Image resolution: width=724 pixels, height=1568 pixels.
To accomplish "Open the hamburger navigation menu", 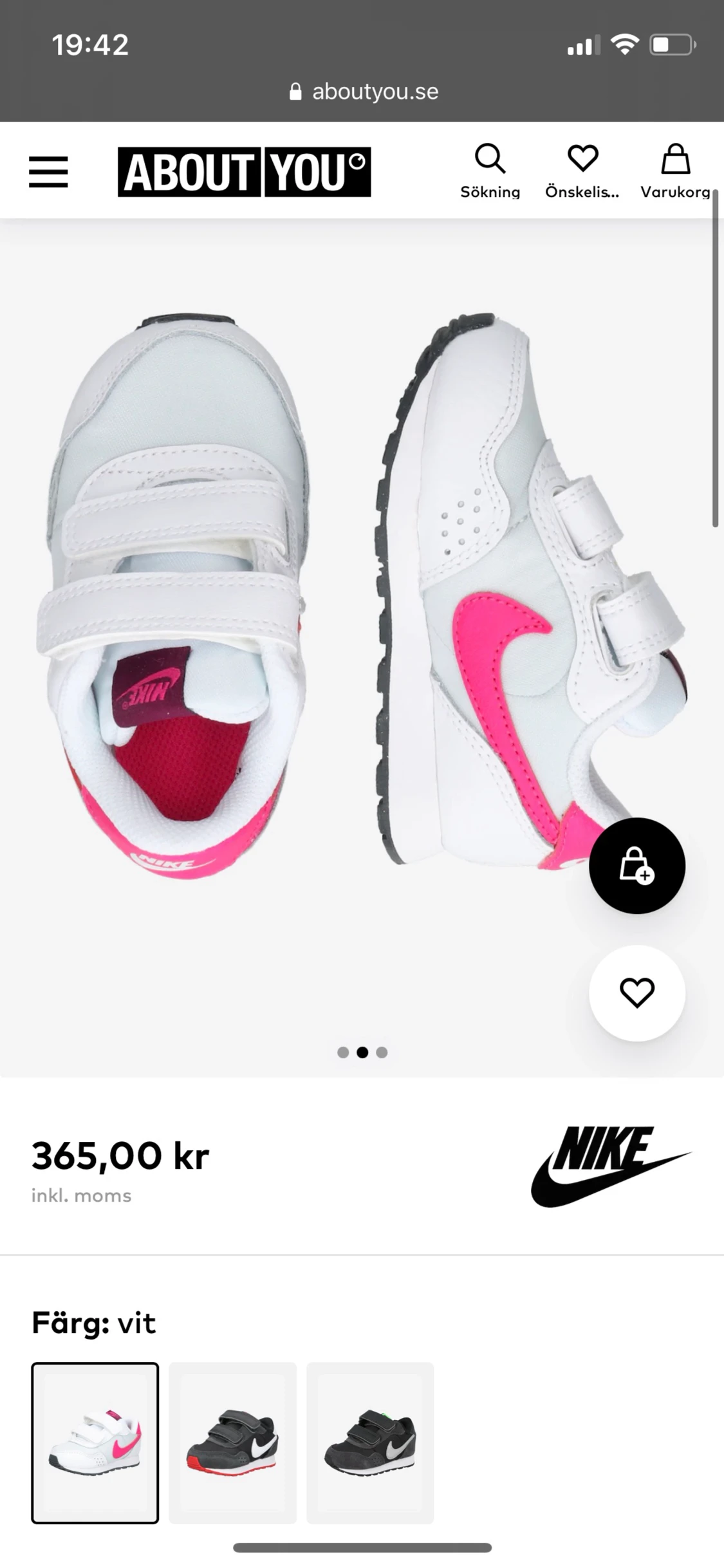I will pos(48,171).
